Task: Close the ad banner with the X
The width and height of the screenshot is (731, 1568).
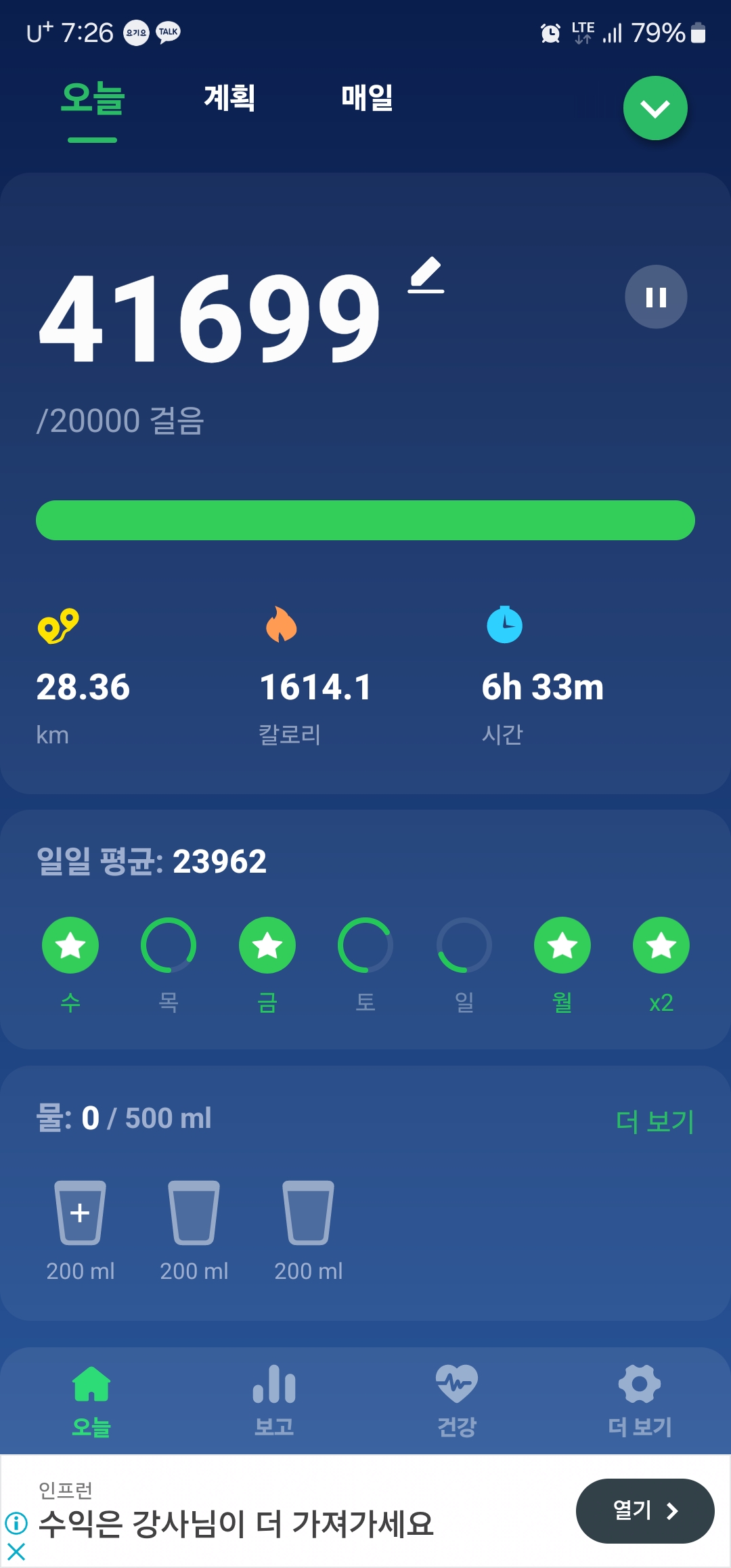Action: click(16, 1552)
